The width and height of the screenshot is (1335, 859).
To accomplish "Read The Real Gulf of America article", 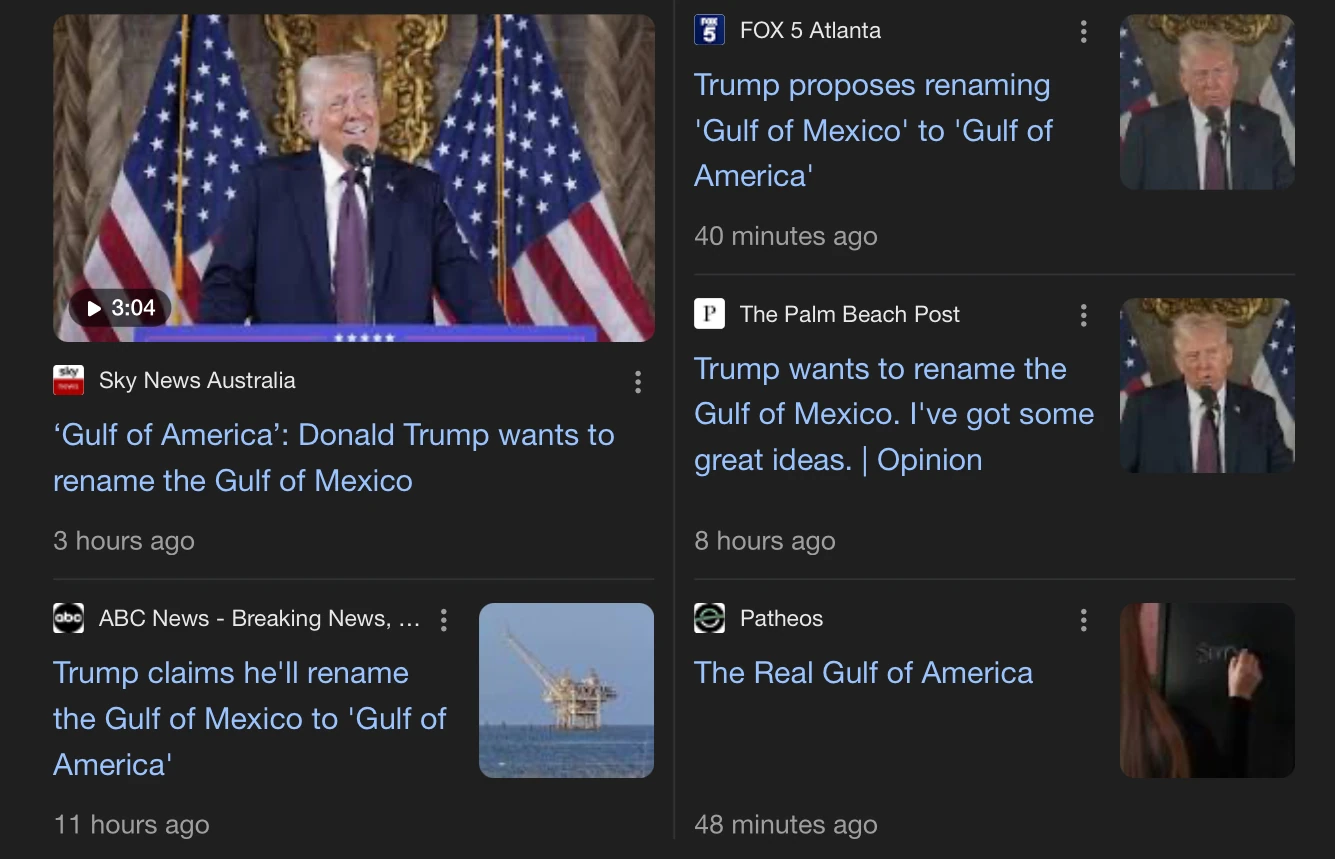I will tap(863, 673).
